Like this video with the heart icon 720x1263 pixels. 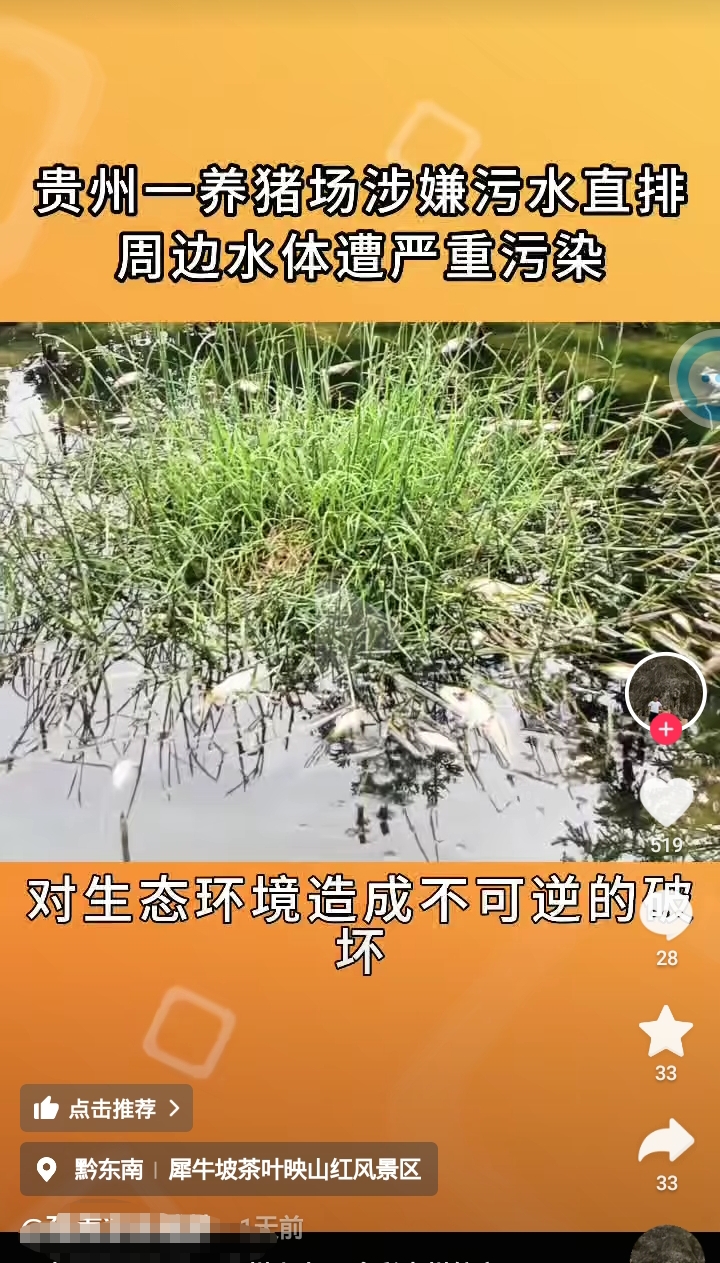tap(666, 802)
